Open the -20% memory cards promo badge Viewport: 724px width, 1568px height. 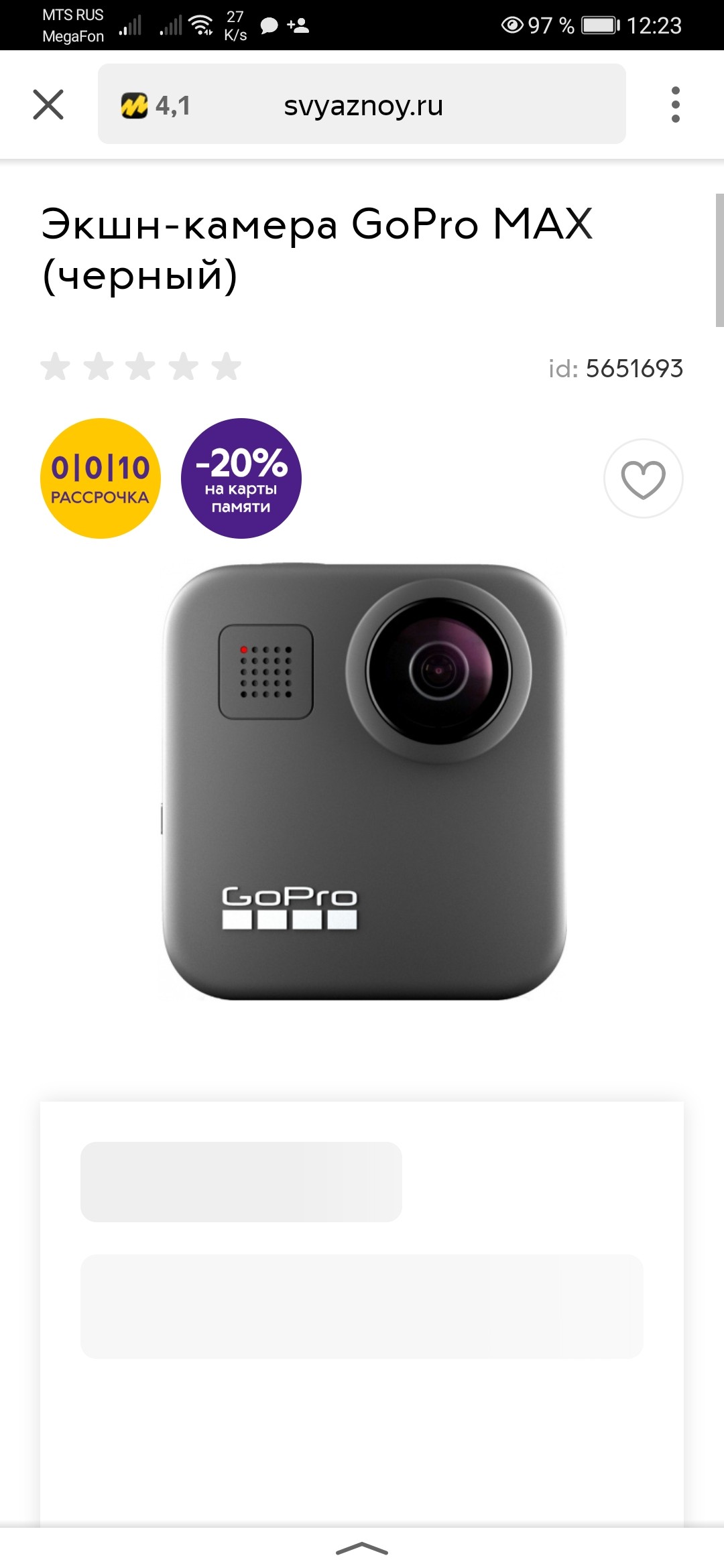pyautogui.click(x=241, y=478)
